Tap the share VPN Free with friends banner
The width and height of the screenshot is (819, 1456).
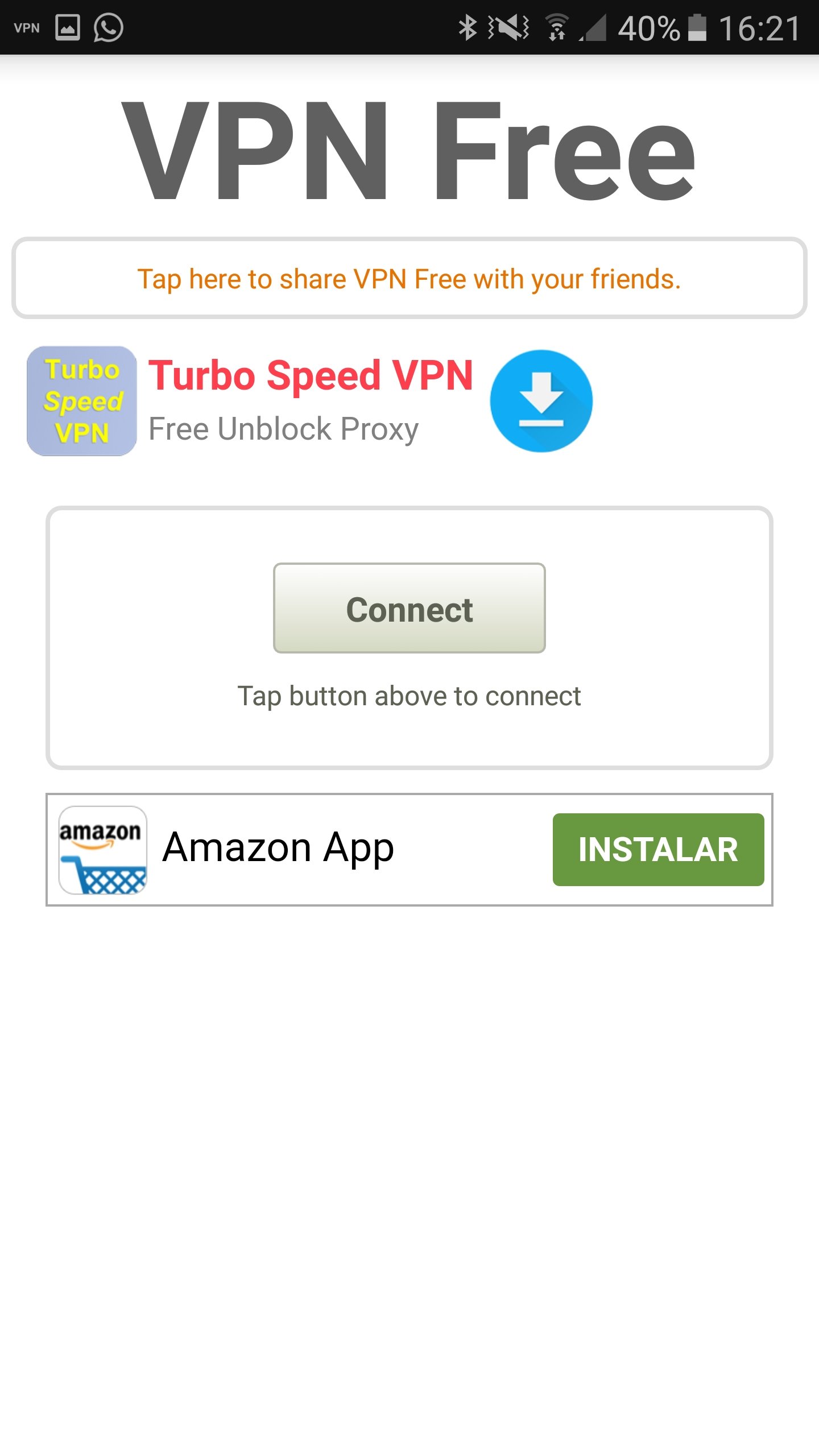pos(409,278)
